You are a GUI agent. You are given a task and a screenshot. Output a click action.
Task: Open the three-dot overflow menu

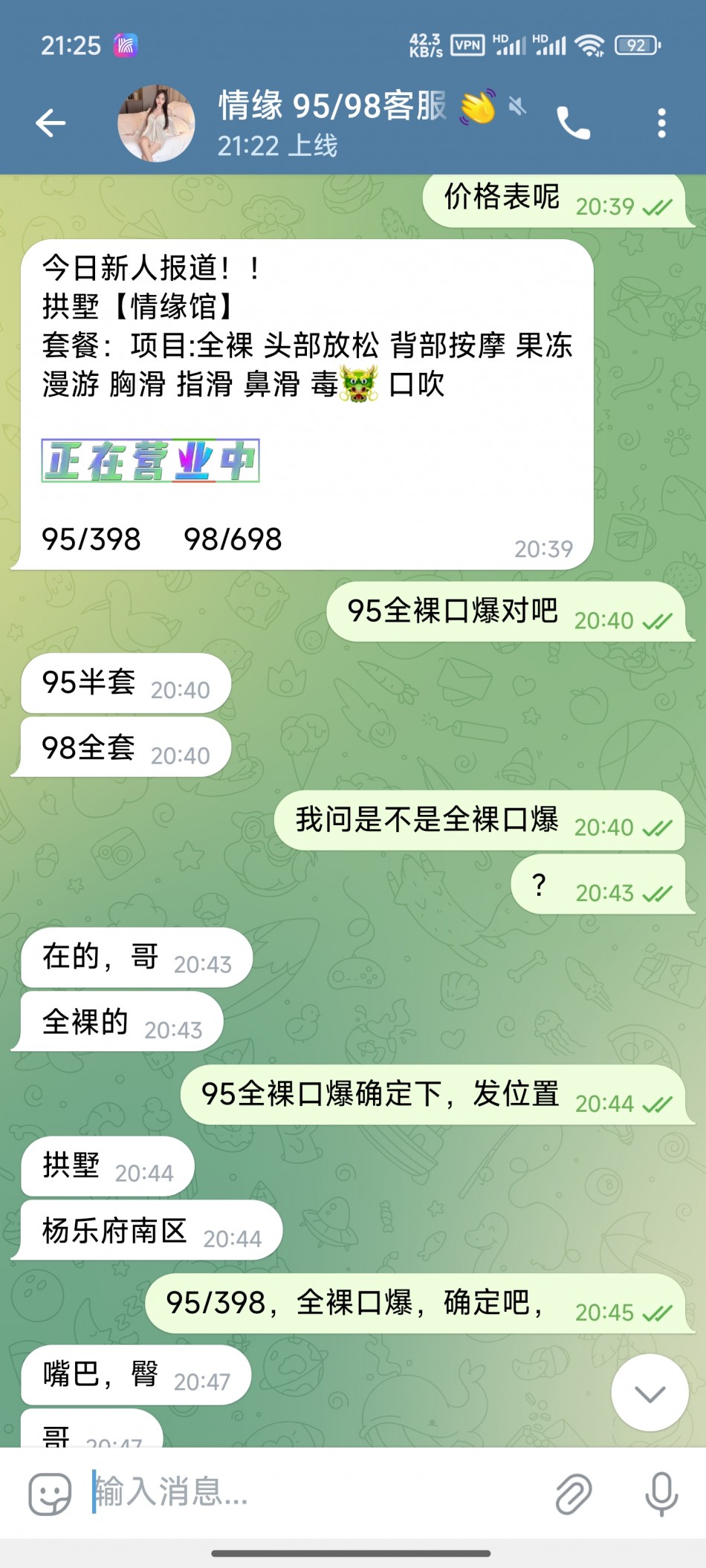(661, 123)
